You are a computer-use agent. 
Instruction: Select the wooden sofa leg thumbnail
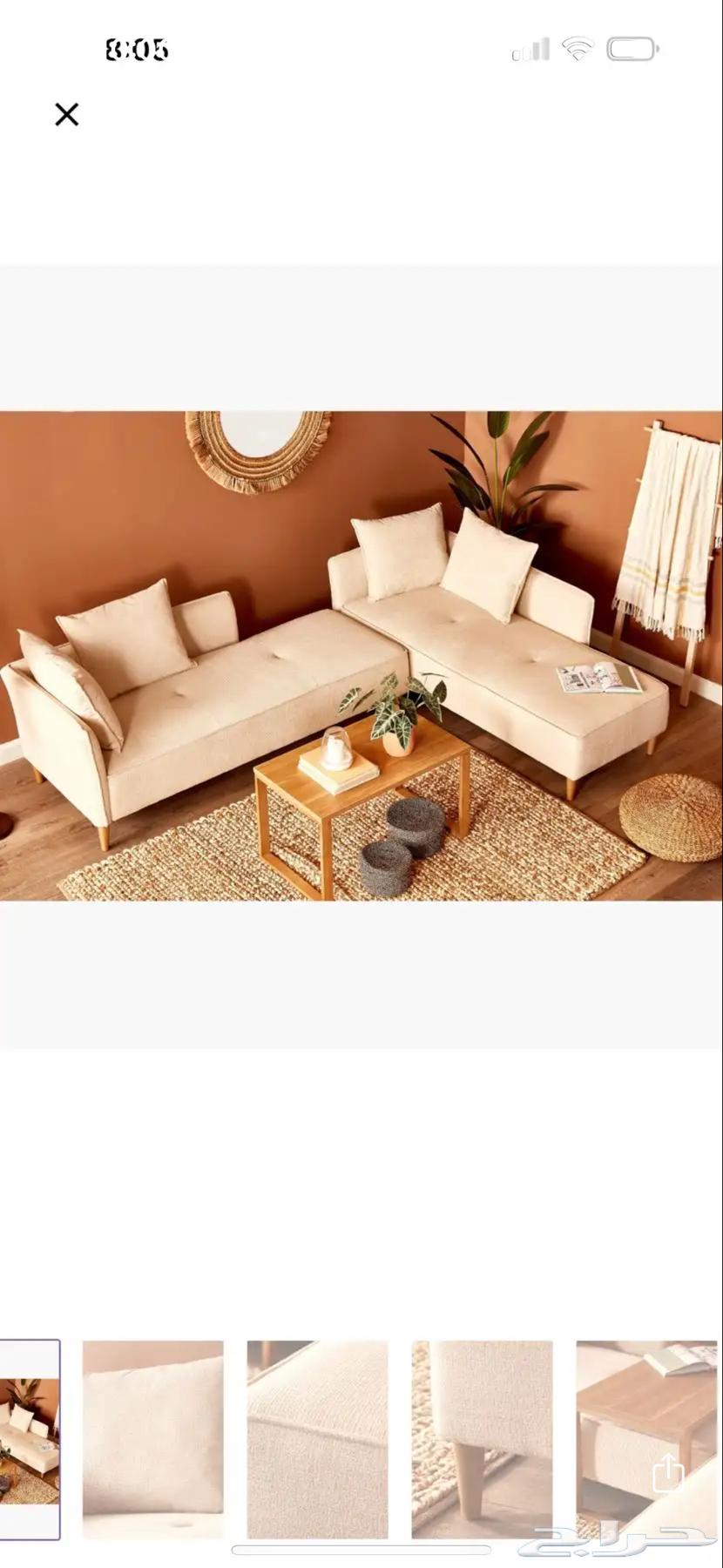pyautogui.click(x=482, y=1440)
